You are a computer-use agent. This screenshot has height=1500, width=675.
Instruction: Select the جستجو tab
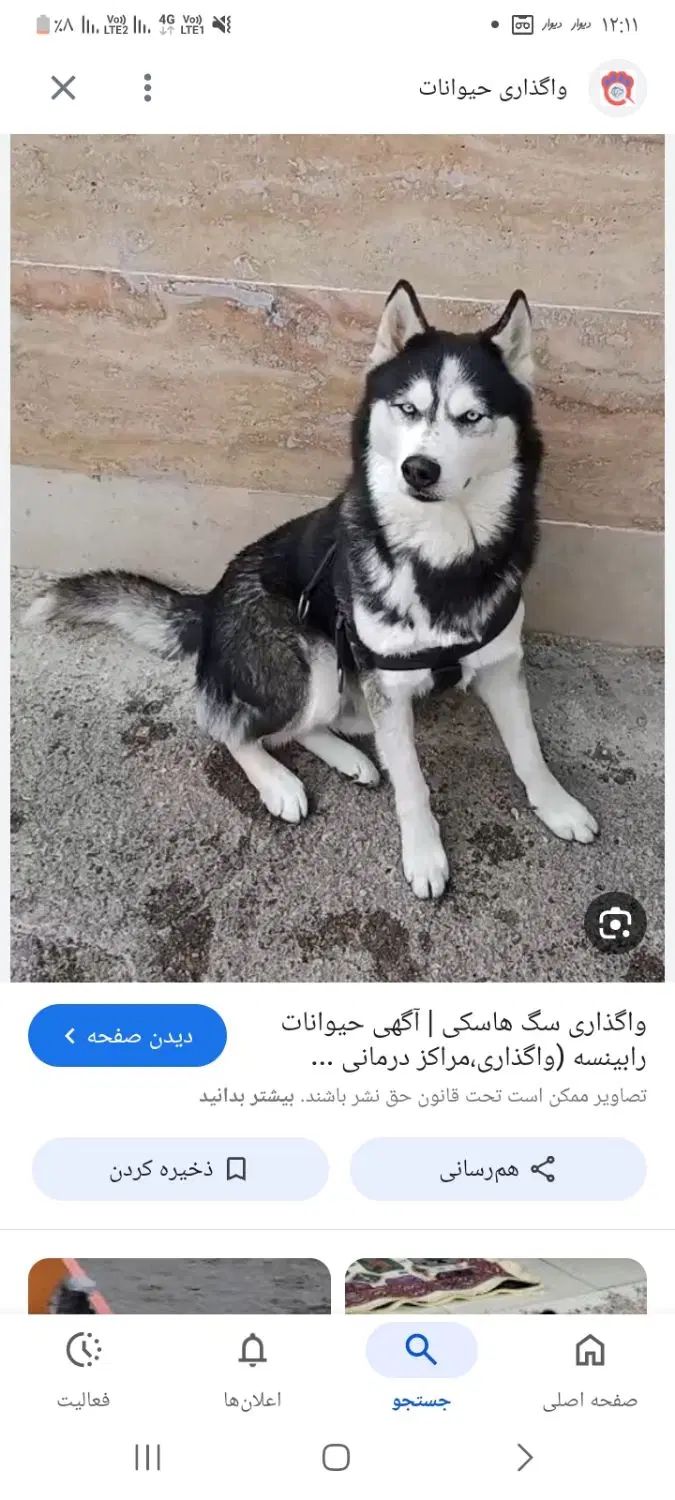coord(421,1372)
